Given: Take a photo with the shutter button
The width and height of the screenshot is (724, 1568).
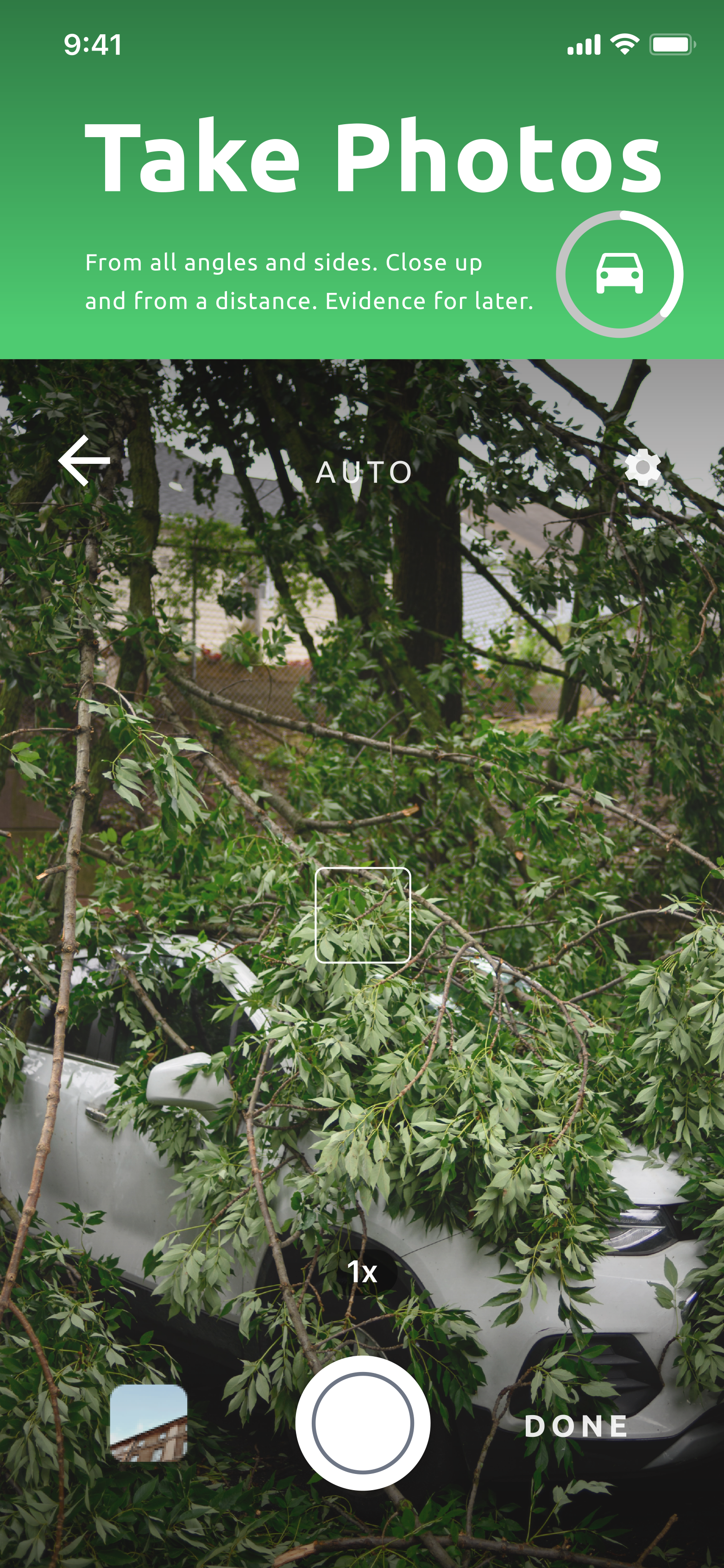Looking at the screenshot, I should coord(363,1423).
